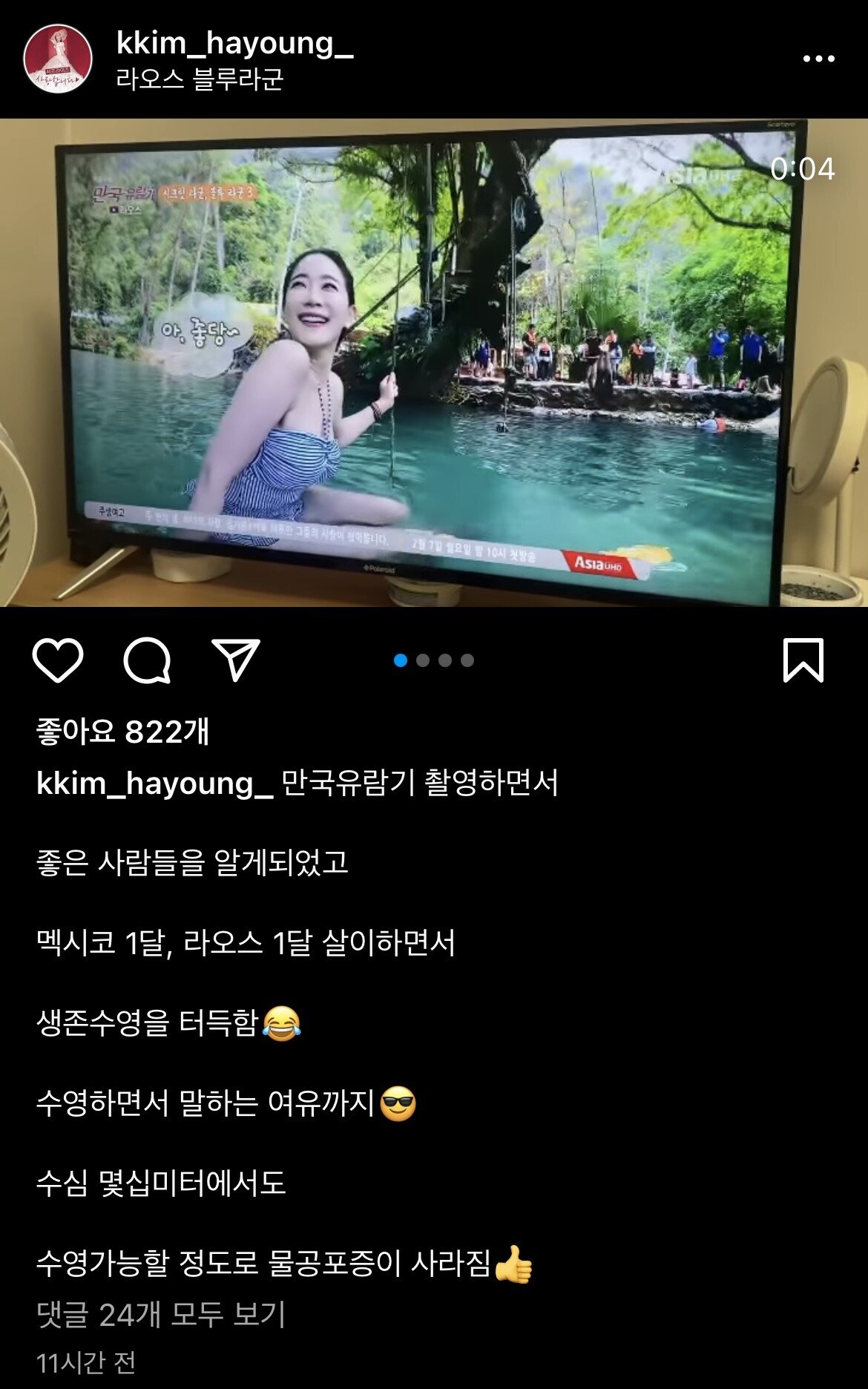Screen dimensions: 868x1389
Task: Open kkim_hayoung_ profile picture
Action: (x=58, y=59)
